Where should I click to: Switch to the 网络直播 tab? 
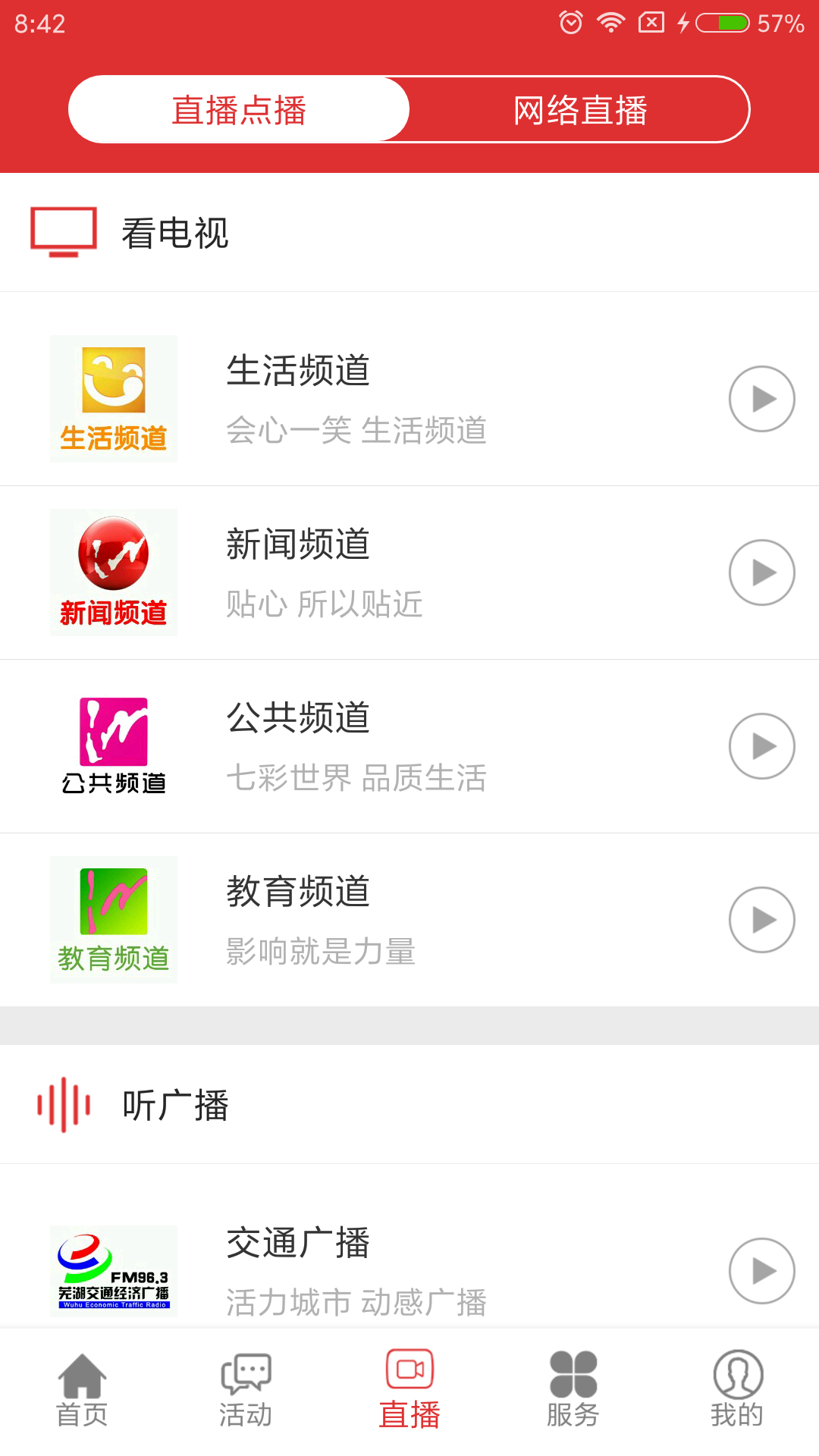(x=580, y=110)
